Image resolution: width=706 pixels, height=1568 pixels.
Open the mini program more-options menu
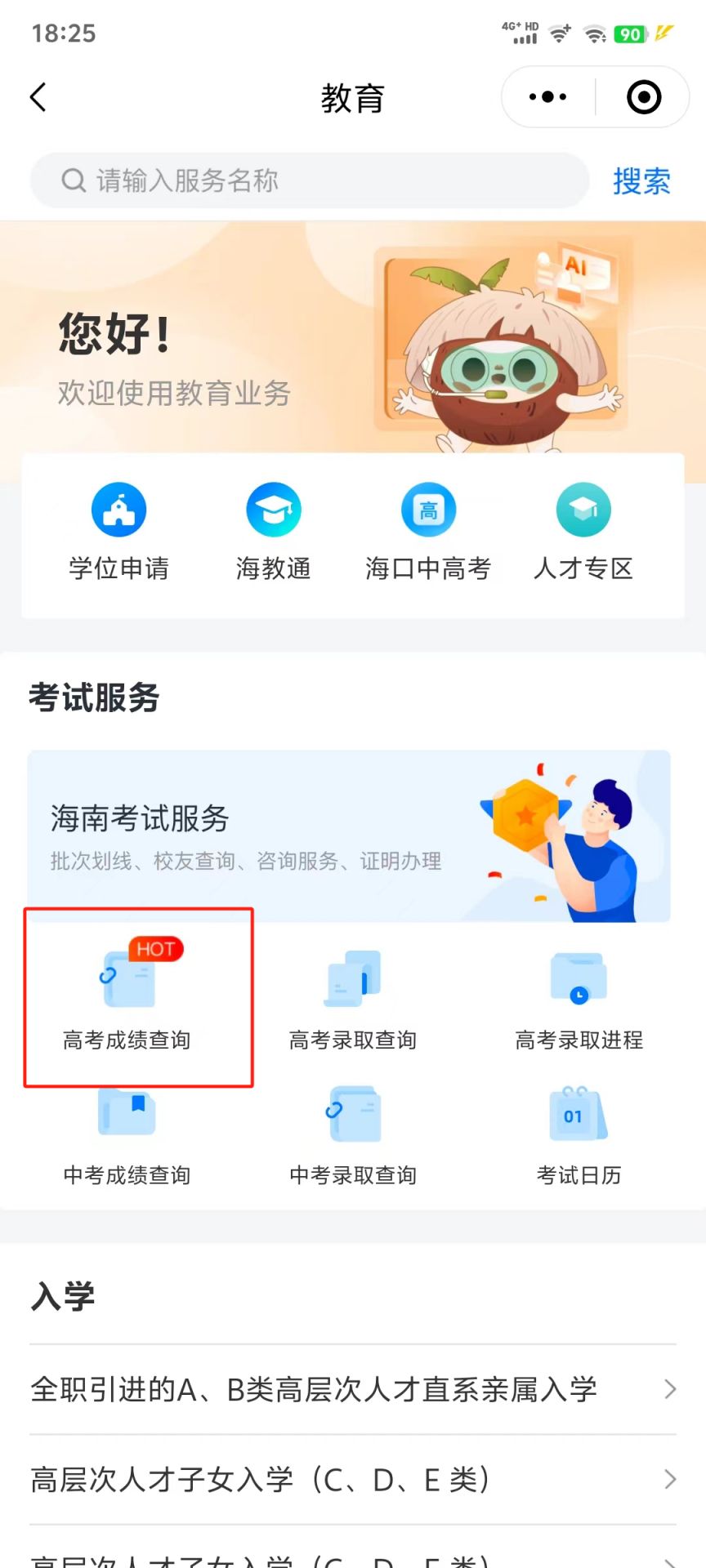point(547,97)
